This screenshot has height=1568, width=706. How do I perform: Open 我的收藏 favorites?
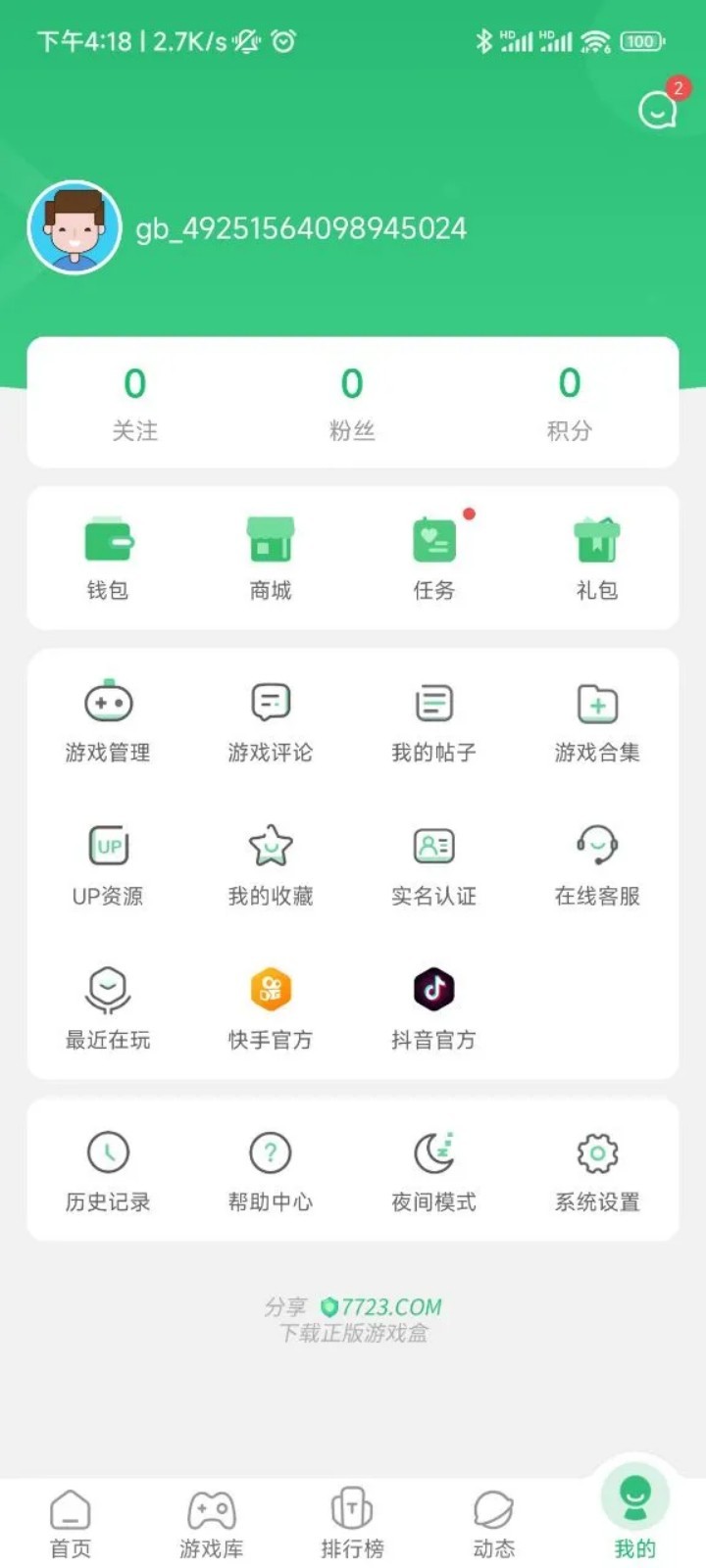click(x=271, y=863)
